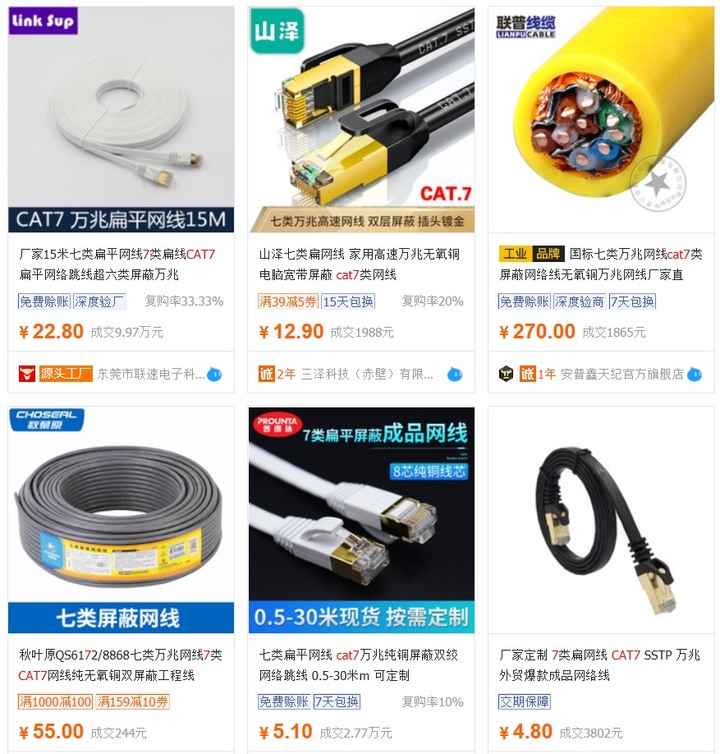Contact the 安普鑫天纪 seller via chat icon
Screen dimensions: 720x754
tap(695, 375)
